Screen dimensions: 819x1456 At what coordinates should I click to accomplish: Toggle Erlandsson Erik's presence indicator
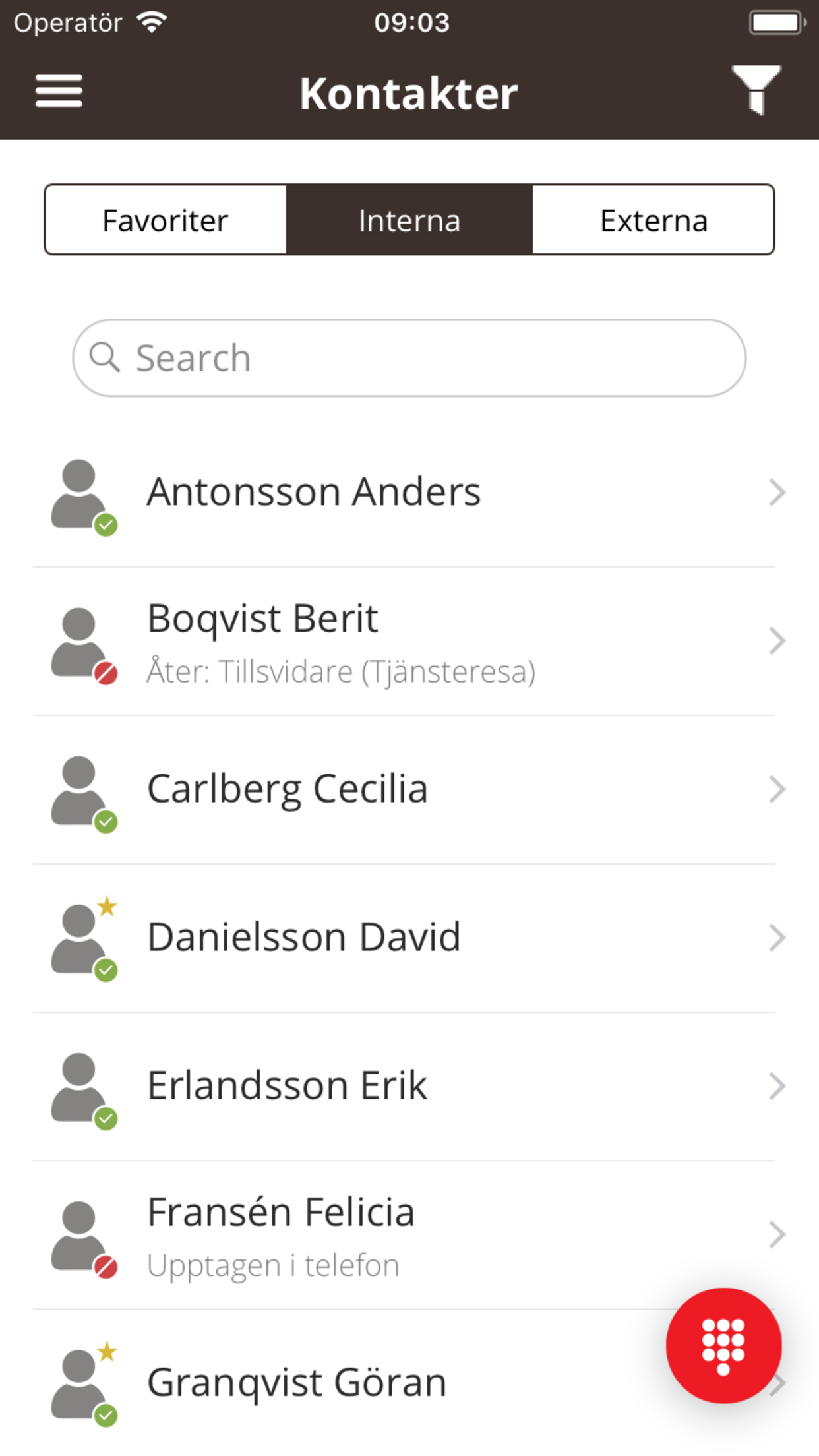pos(106,1119)
